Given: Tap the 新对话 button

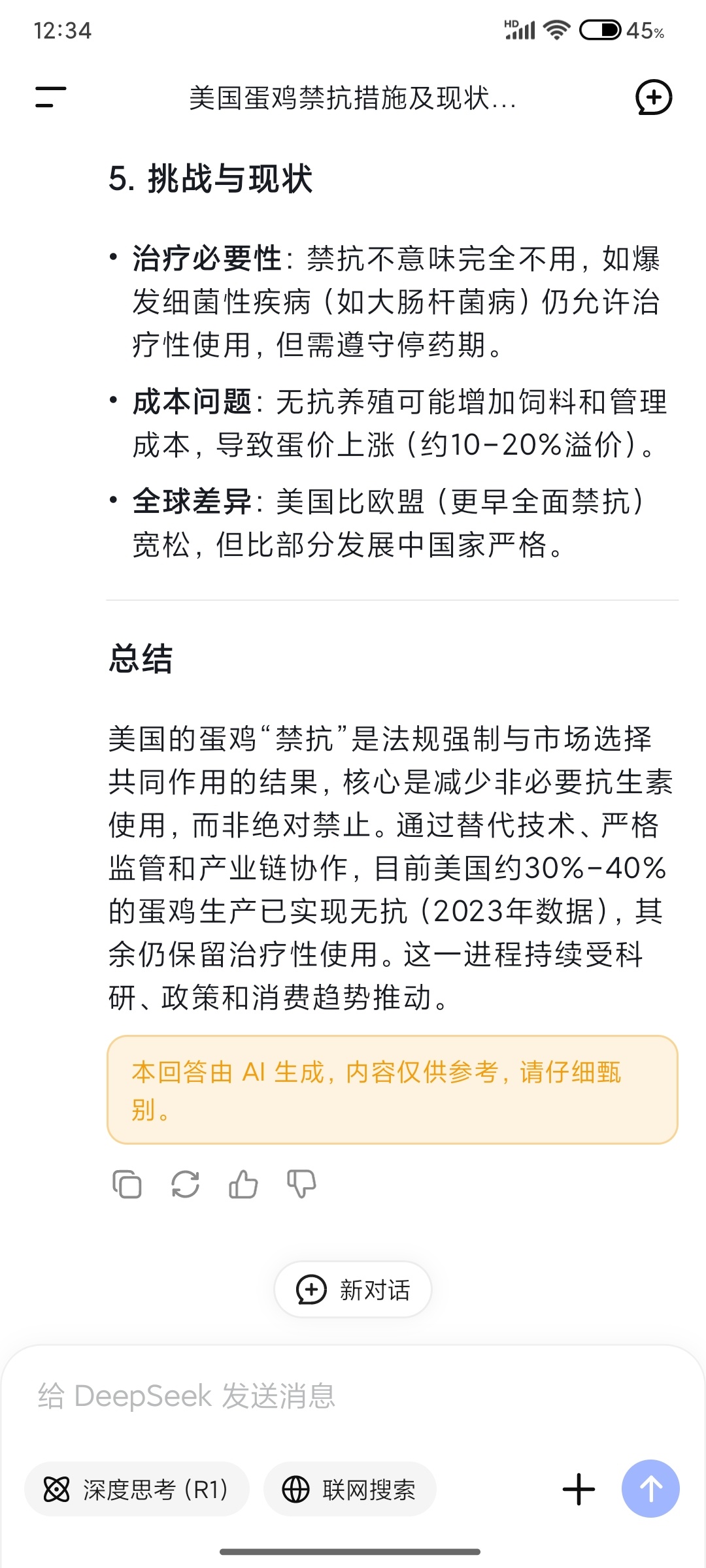Looking at the screenshot, I should pos(353,1290).
